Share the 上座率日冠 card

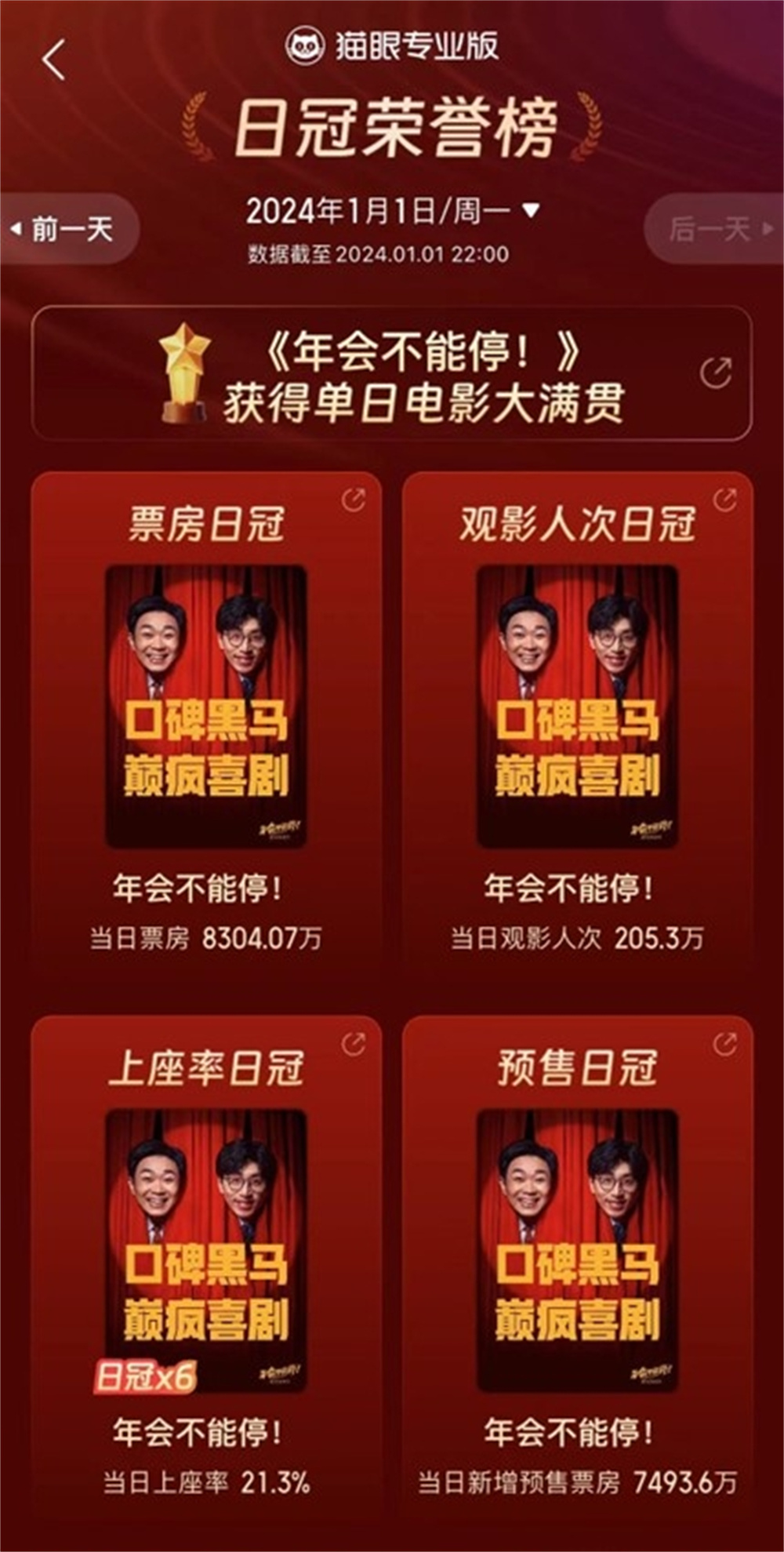354,1044
